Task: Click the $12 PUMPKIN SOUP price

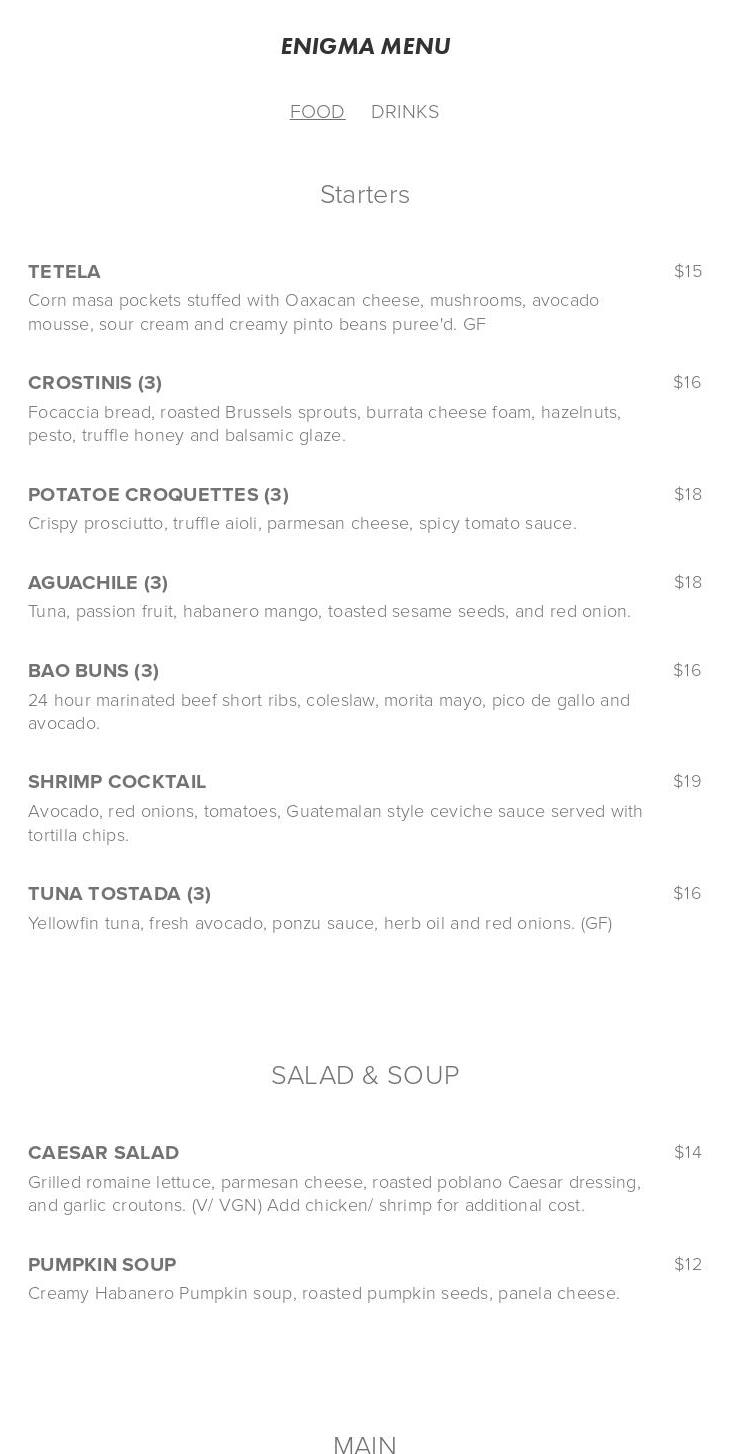Action: [x=687, y=1264]
